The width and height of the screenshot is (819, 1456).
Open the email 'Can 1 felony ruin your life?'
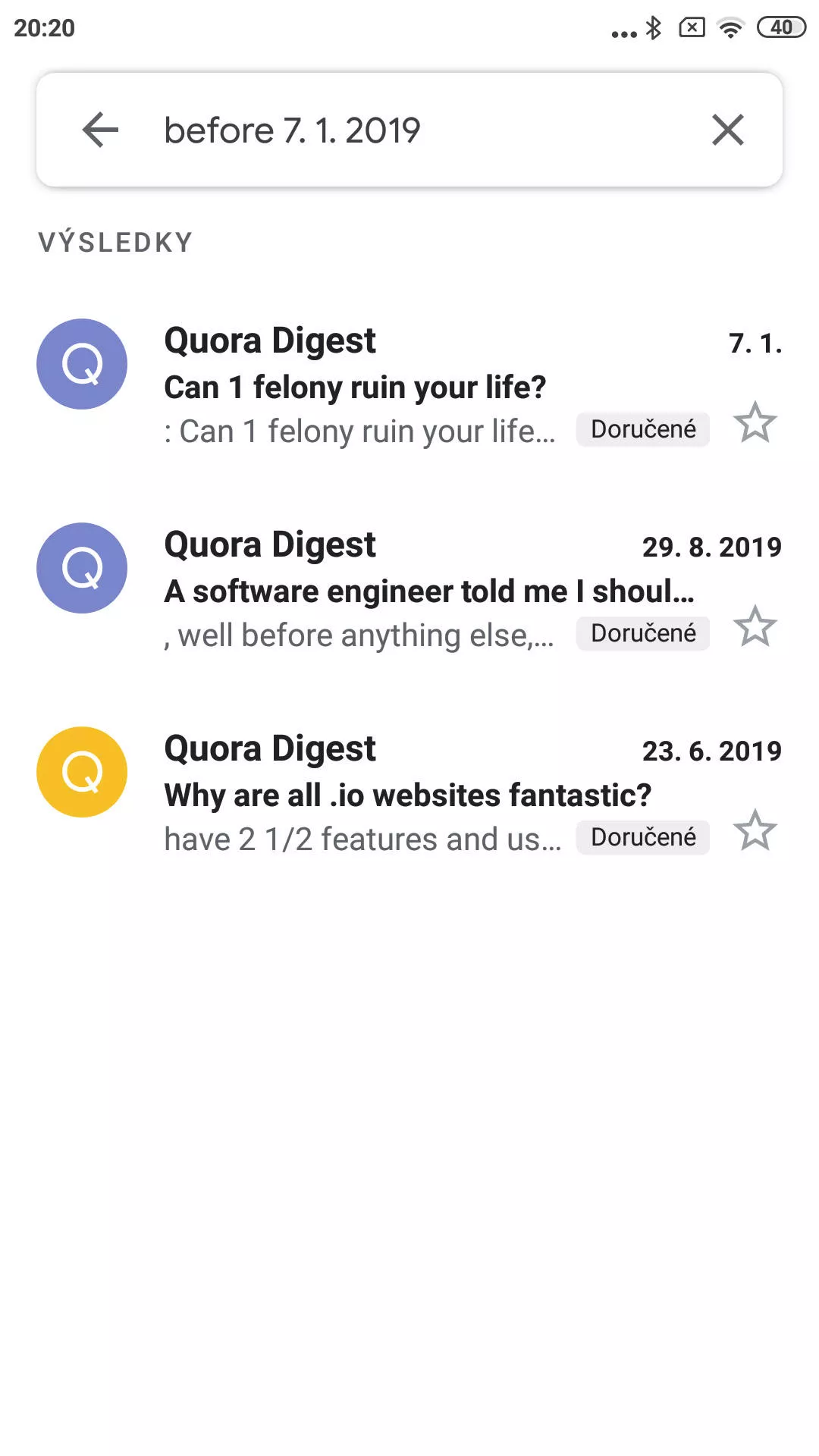pos(409,387)
